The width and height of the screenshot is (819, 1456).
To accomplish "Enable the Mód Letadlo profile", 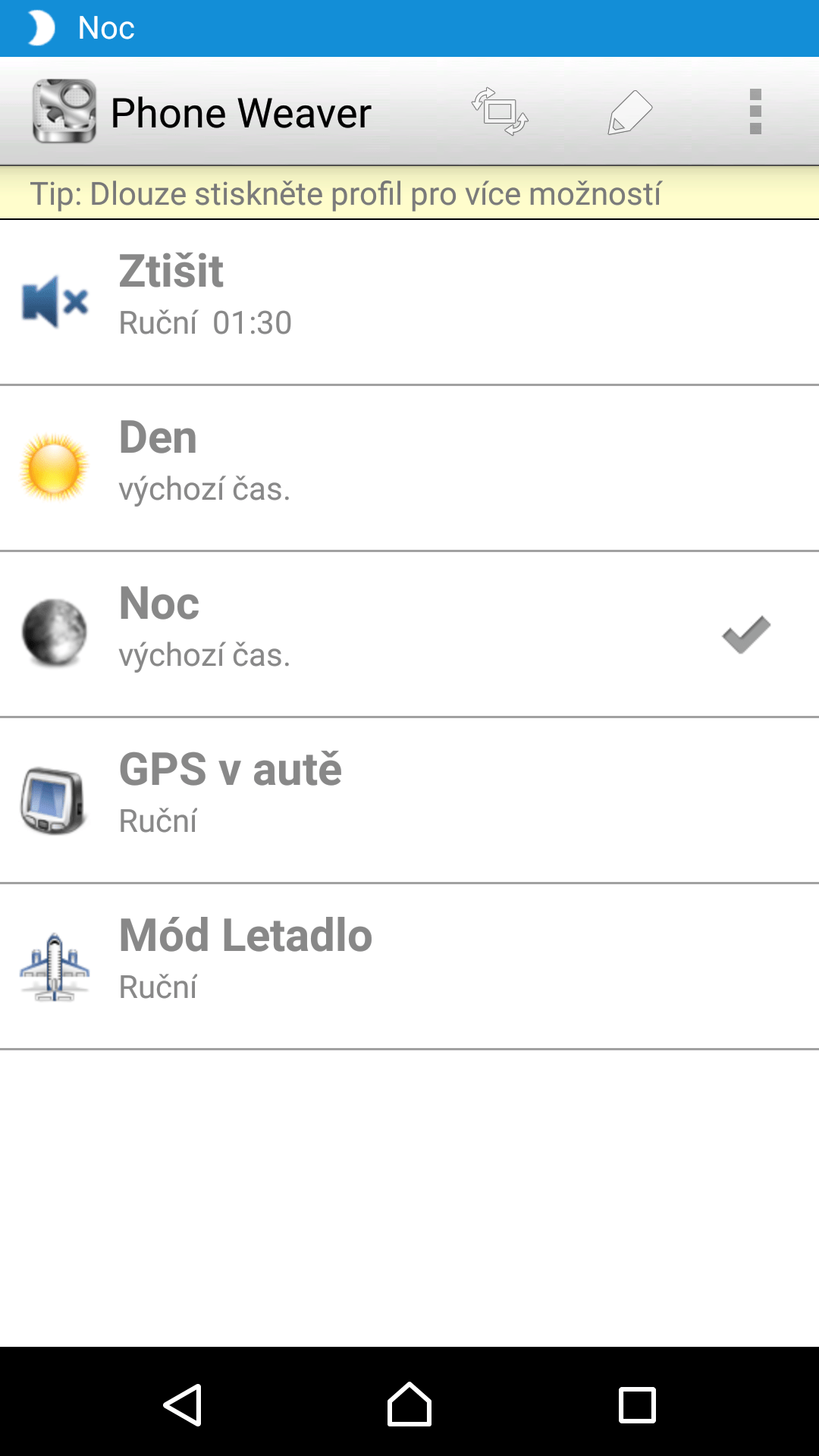I will 409,966.
